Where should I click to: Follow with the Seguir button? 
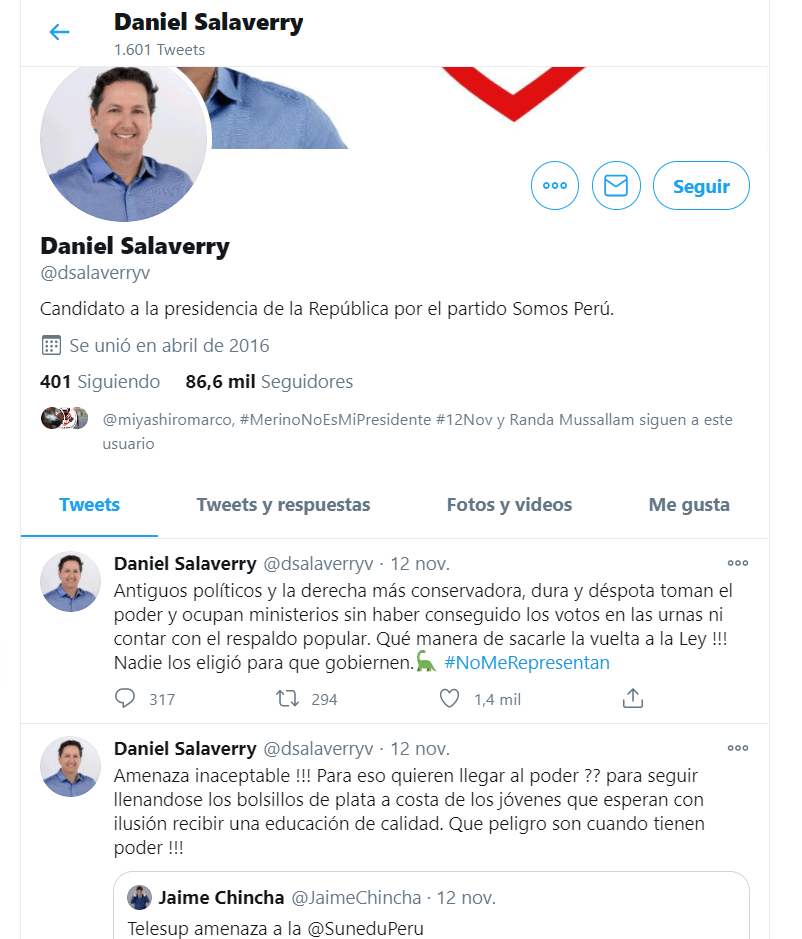701,186
